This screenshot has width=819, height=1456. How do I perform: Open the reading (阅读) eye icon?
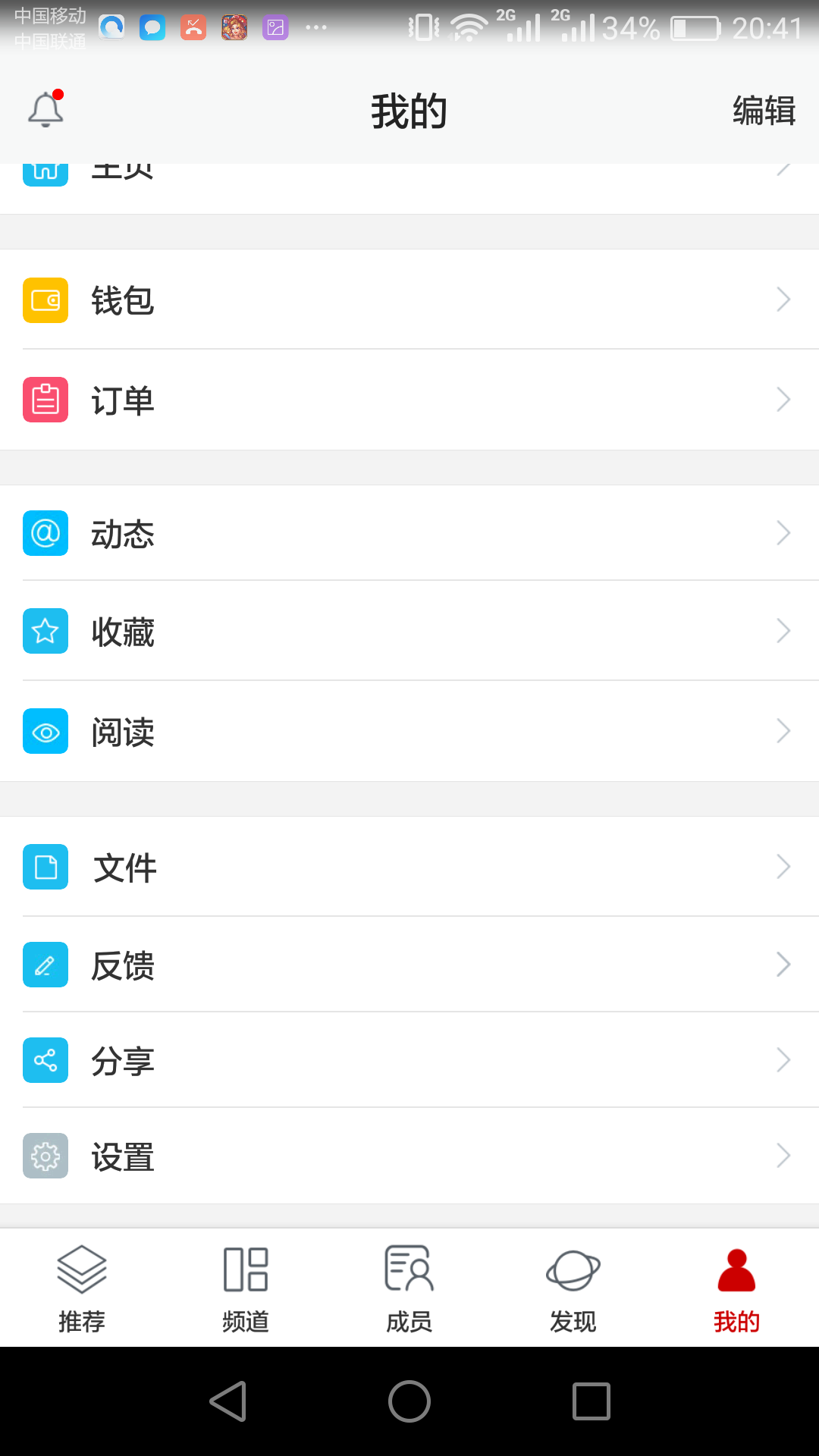(45, 731)
